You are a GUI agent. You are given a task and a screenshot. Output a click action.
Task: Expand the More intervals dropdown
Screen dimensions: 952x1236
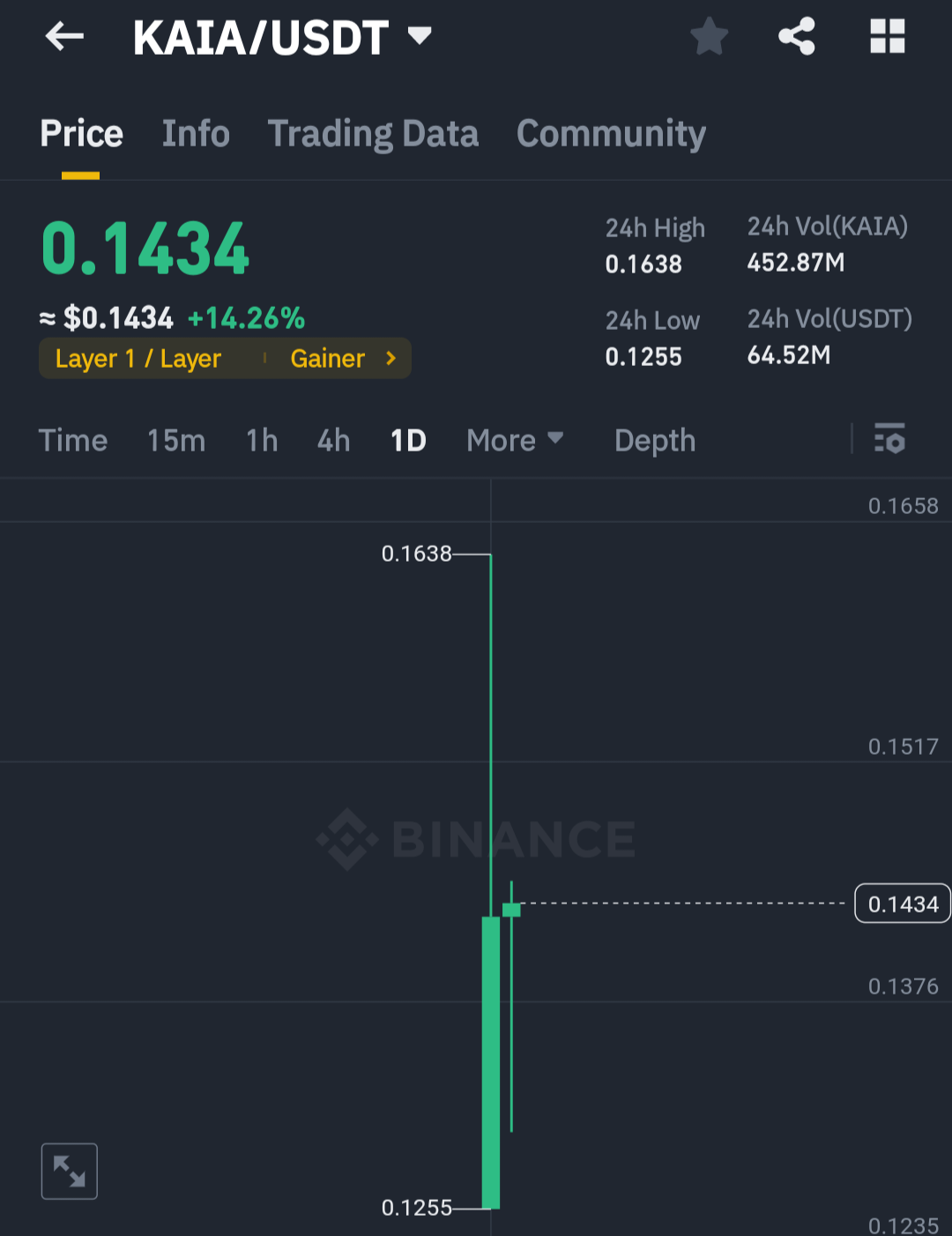pos(515,440)
